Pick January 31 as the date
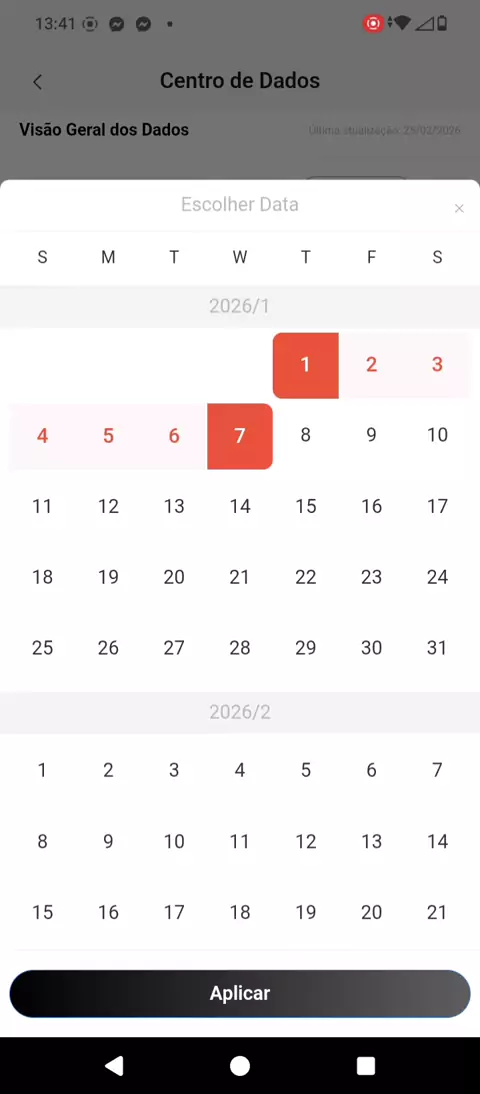Screen dimensions: 480x1094 (437, 648)
